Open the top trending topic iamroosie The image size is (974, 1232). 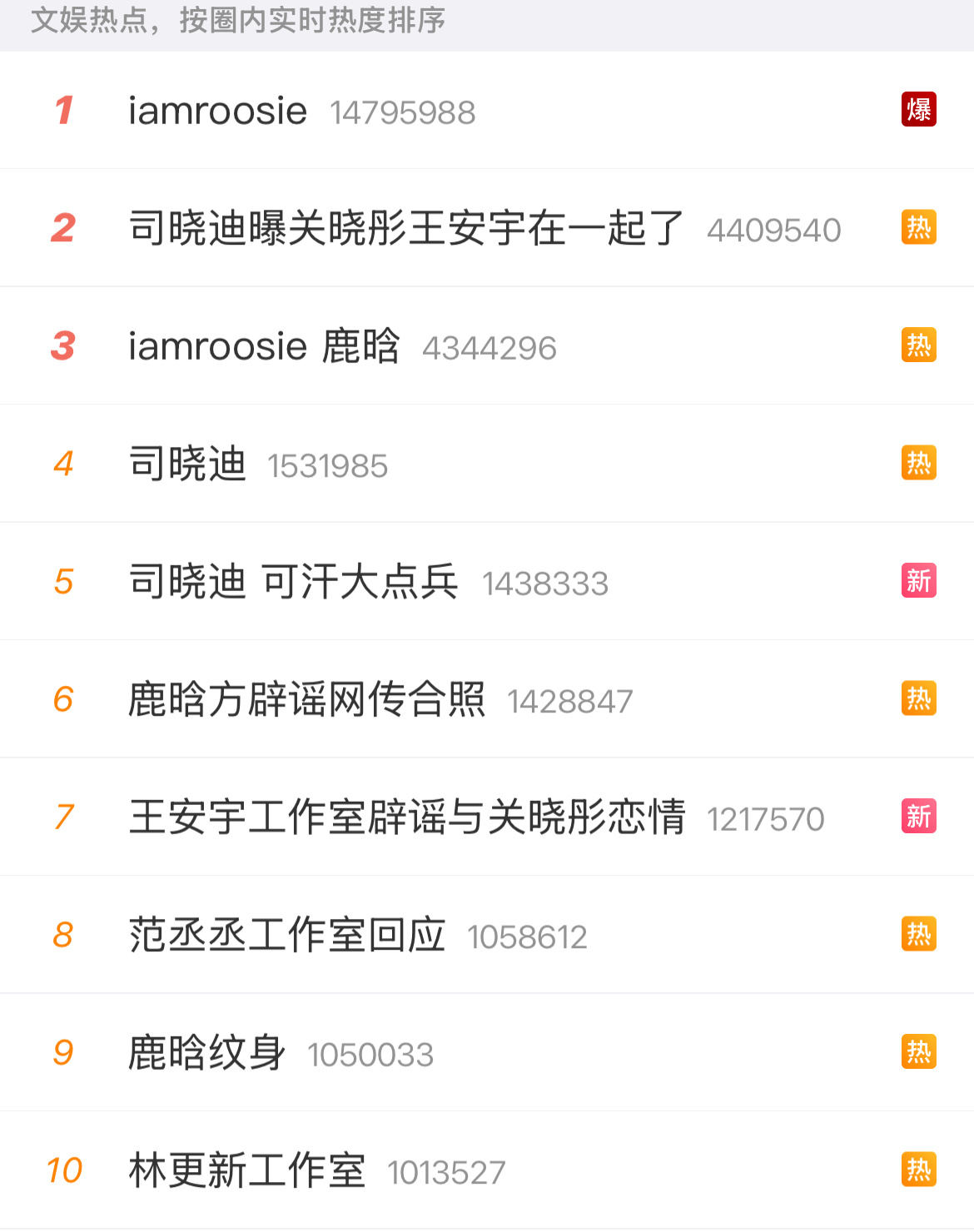coord(218,110)
